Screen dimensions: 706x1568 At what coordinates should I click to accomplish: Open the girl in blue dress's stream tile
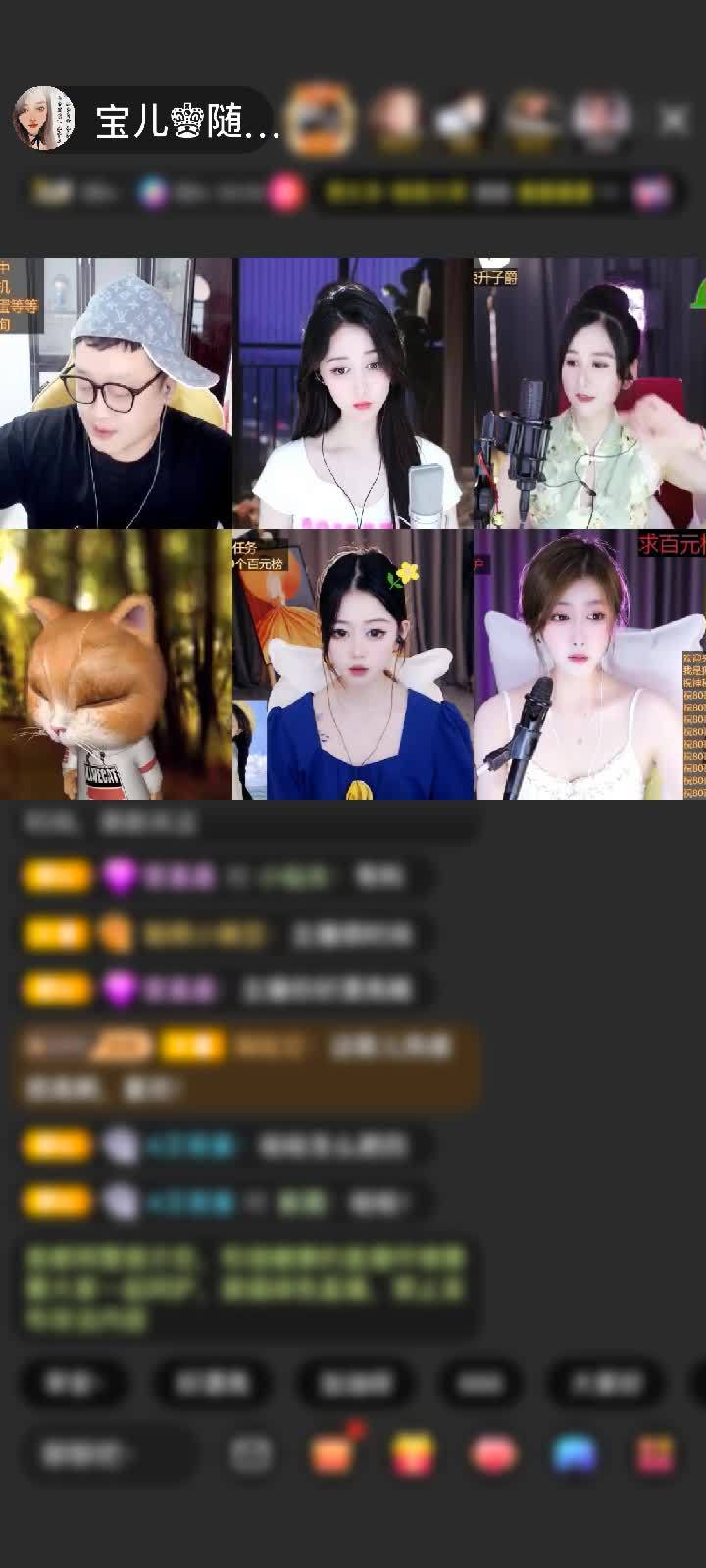coord(353,664)
